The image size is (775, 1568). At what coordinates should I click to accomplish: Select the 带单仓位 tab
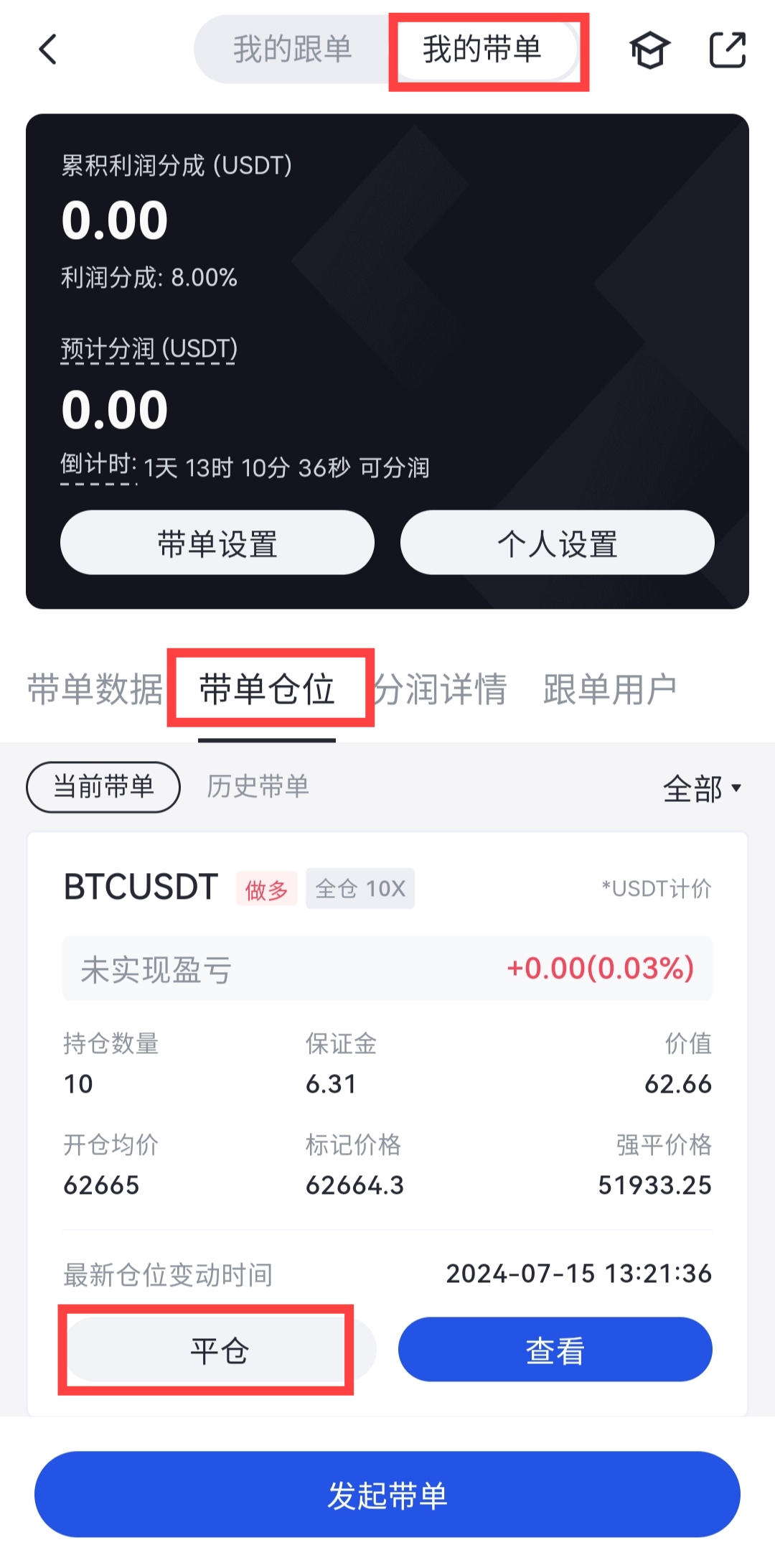click(x=267, y=689)
